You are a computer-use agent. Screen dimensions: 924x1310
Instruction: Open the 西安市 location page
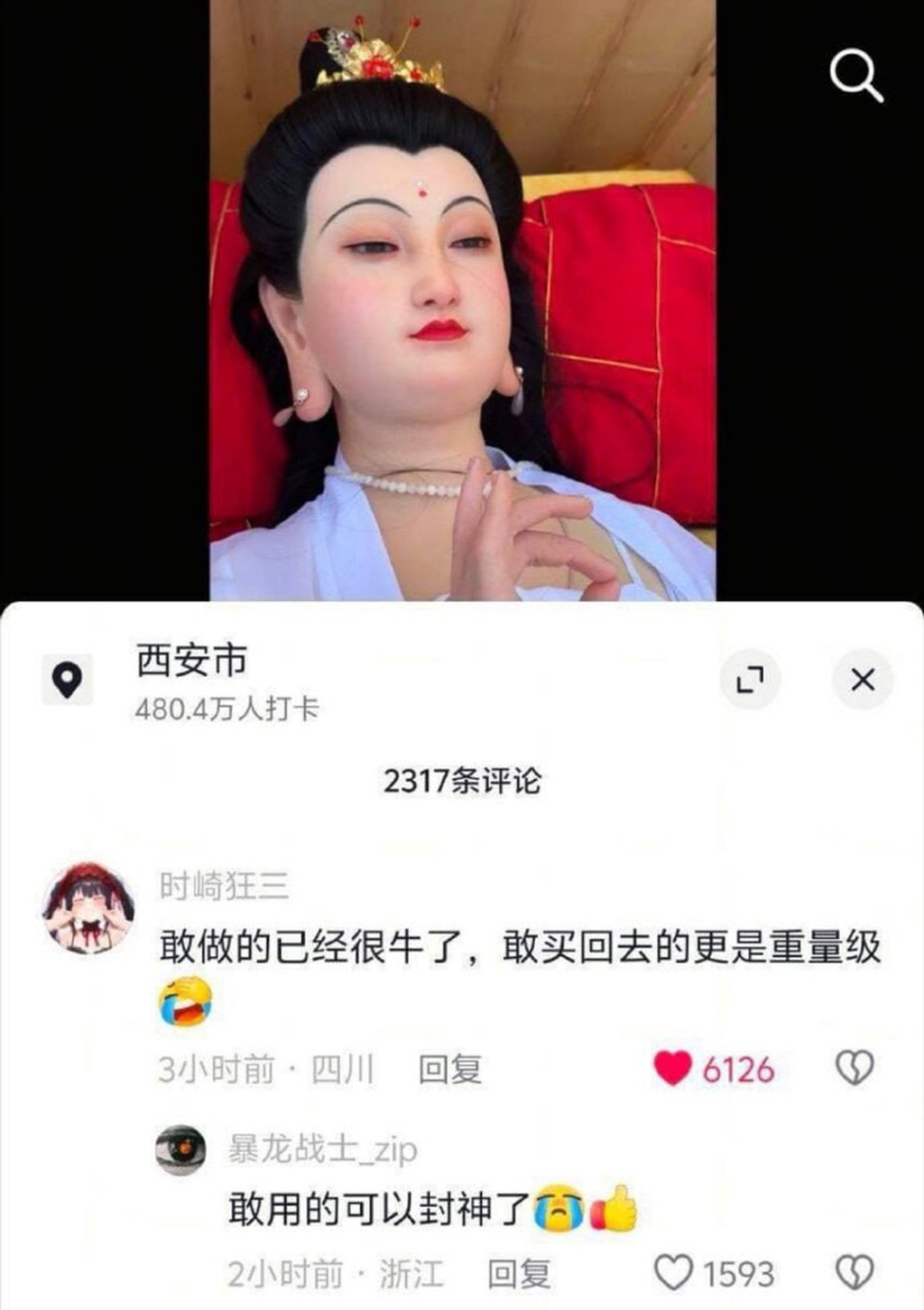[x=191, y=661]
